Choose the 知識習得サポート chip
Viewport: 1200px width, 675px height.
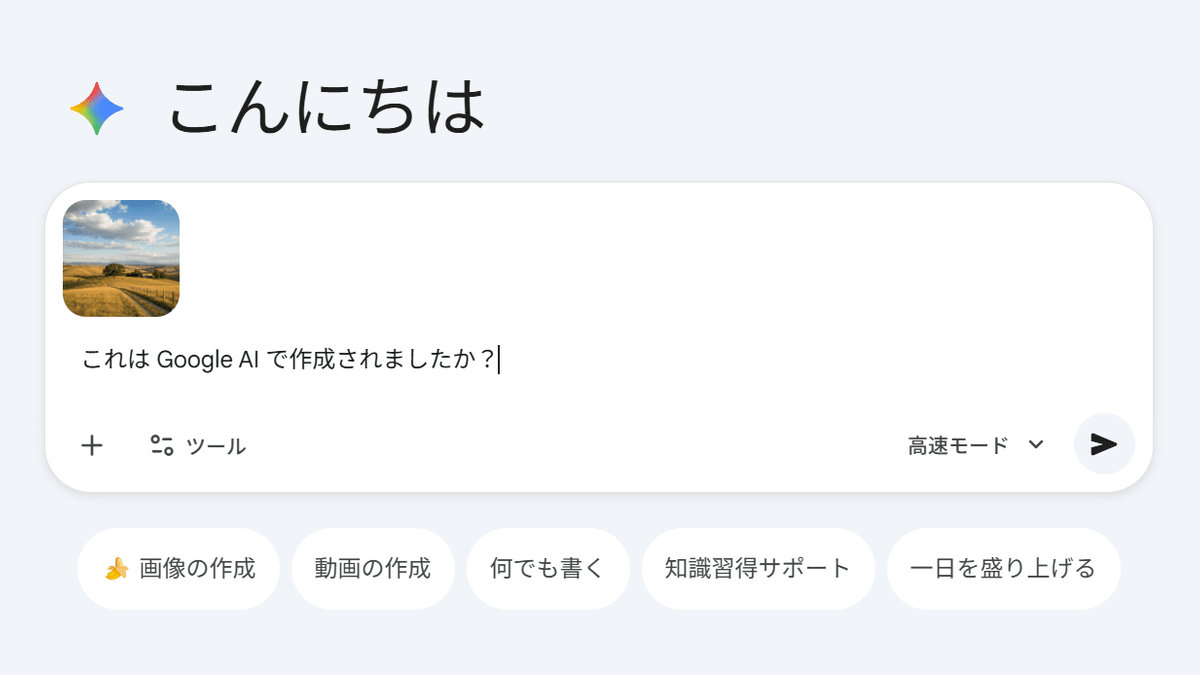pyautogui.click(x=758, y=569)
